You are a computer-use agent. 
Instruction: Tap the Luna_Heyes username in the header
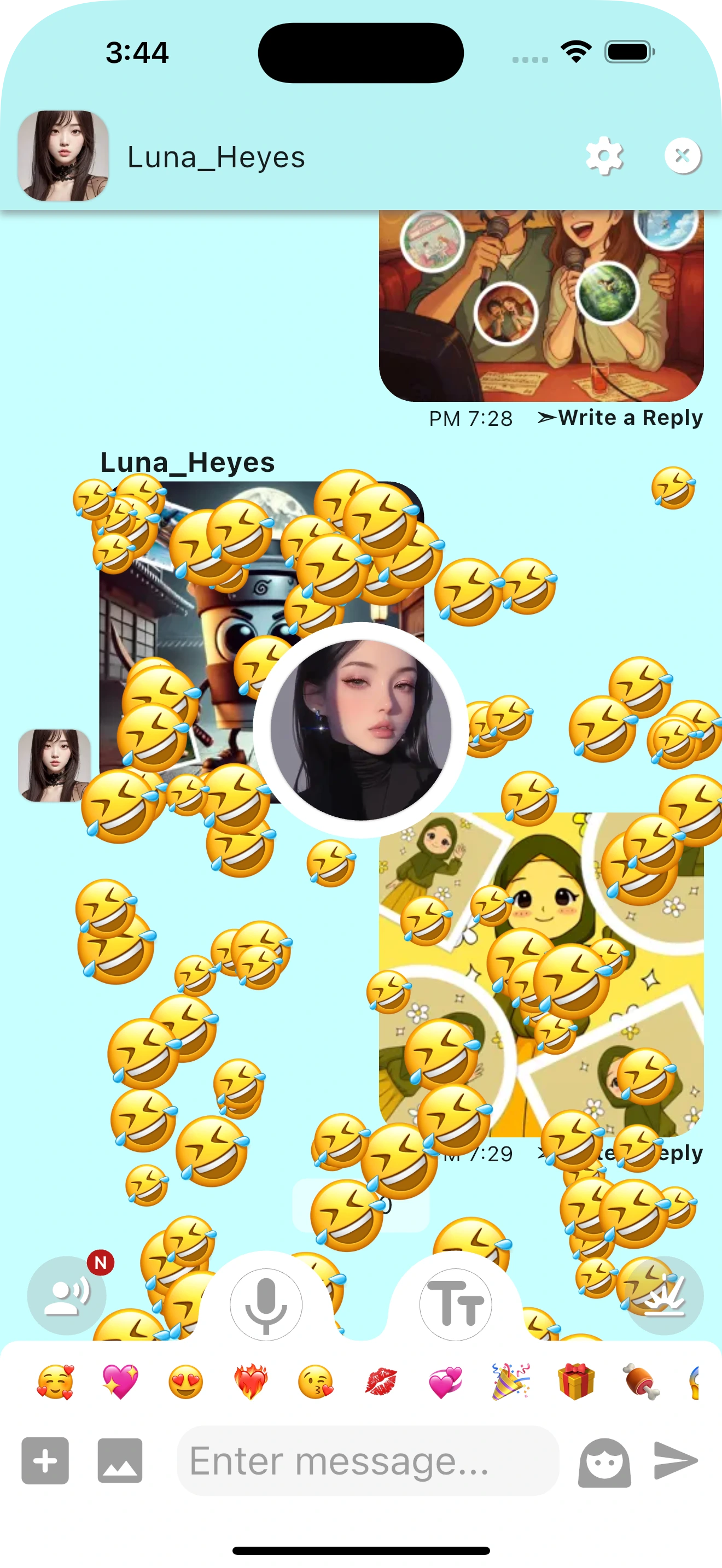coord(216,157)
